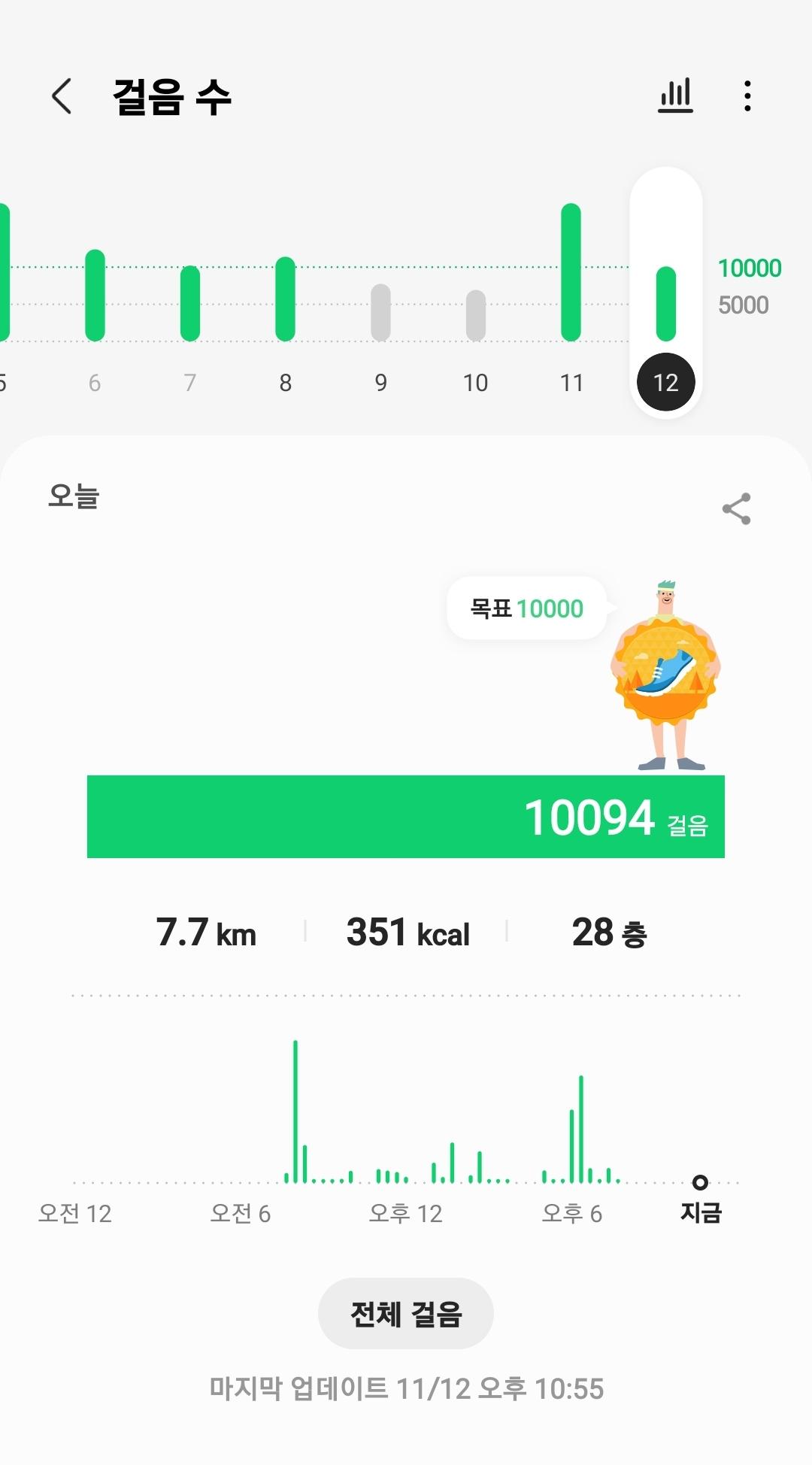This screenshot has height=1465, width=812.
Task: Go back from the 걸음 수 screen
Action: (62, 96)
